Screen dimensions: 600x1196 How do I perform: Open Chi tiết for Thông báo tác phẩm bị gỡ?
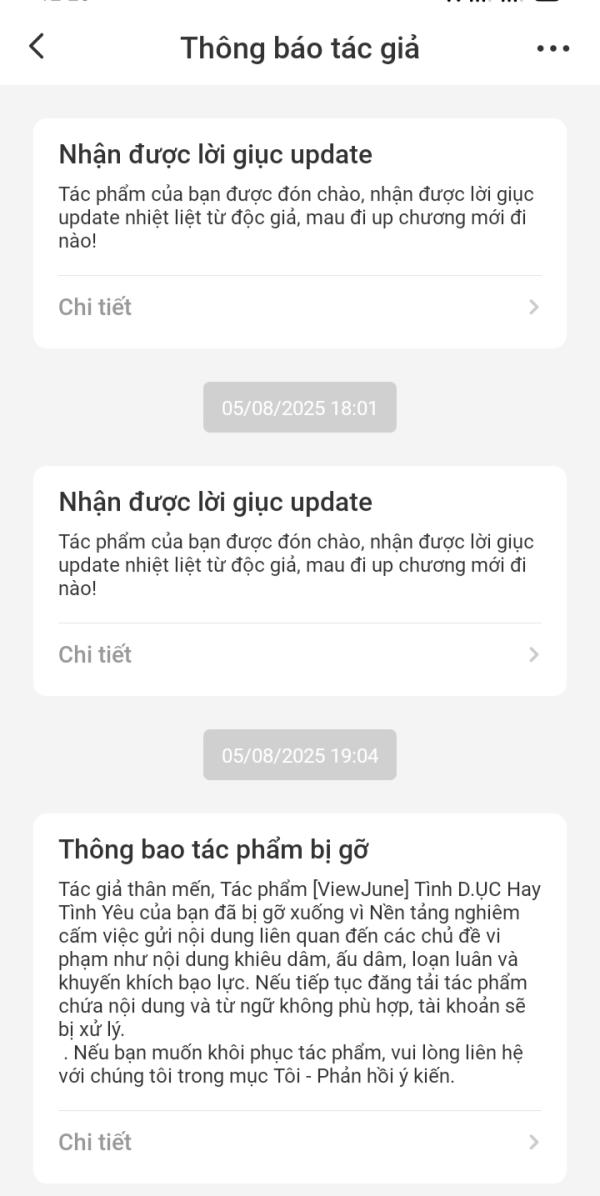(x=299, y=1142)
